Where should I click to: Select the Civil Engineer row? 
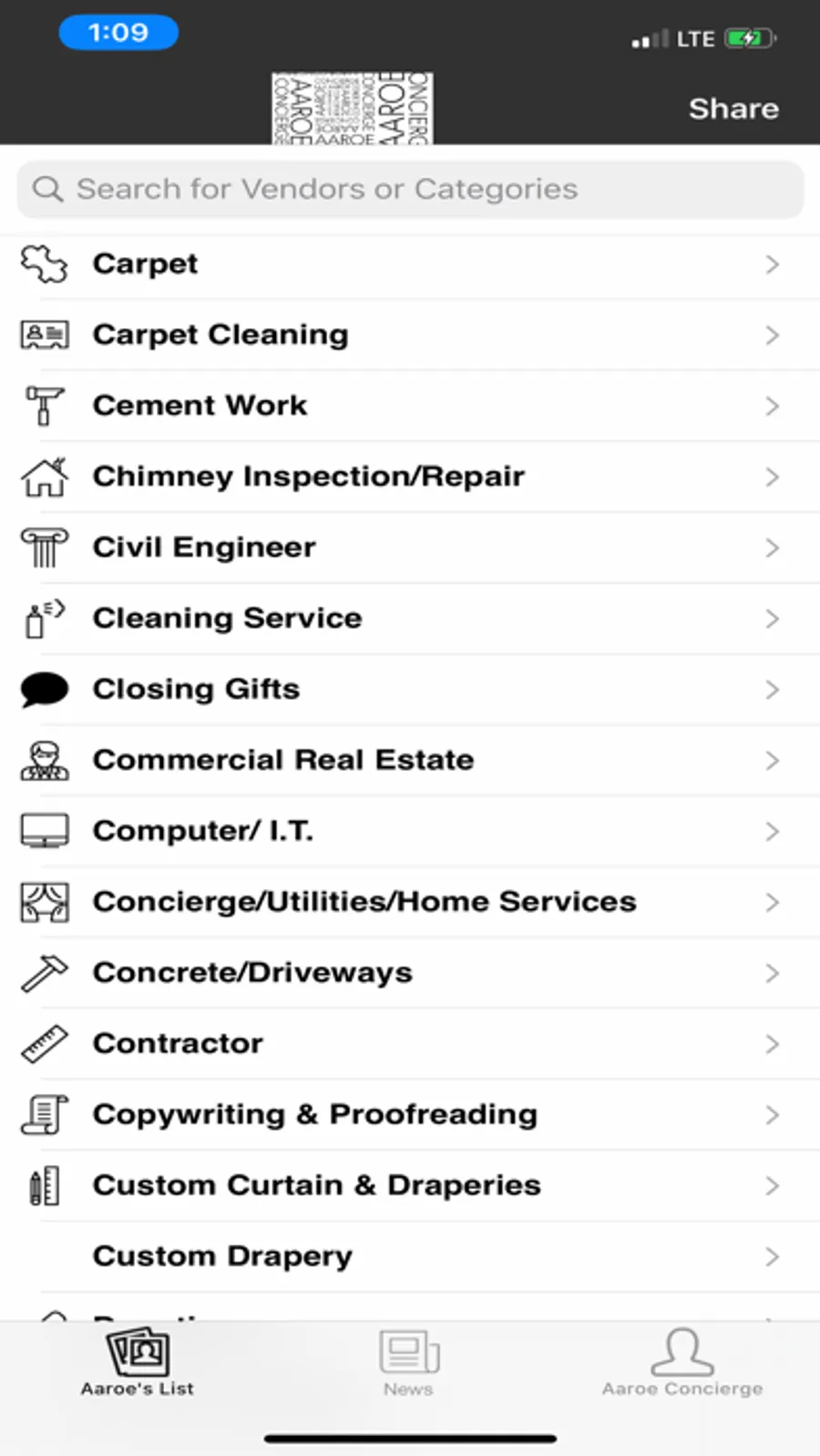[410, 549]
